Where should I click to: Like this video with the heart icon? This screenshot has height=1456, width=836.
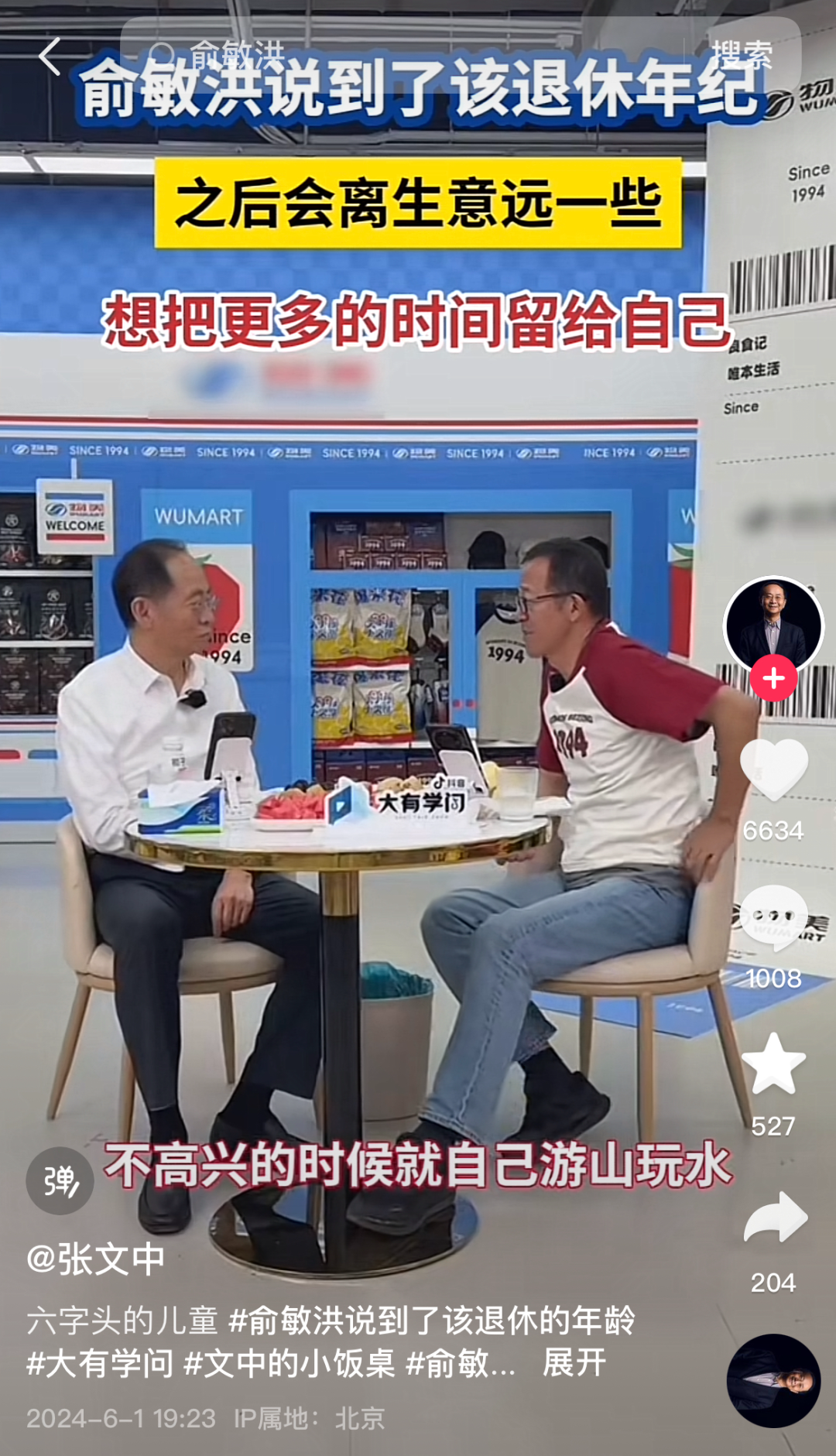click(x=773, y=770)
